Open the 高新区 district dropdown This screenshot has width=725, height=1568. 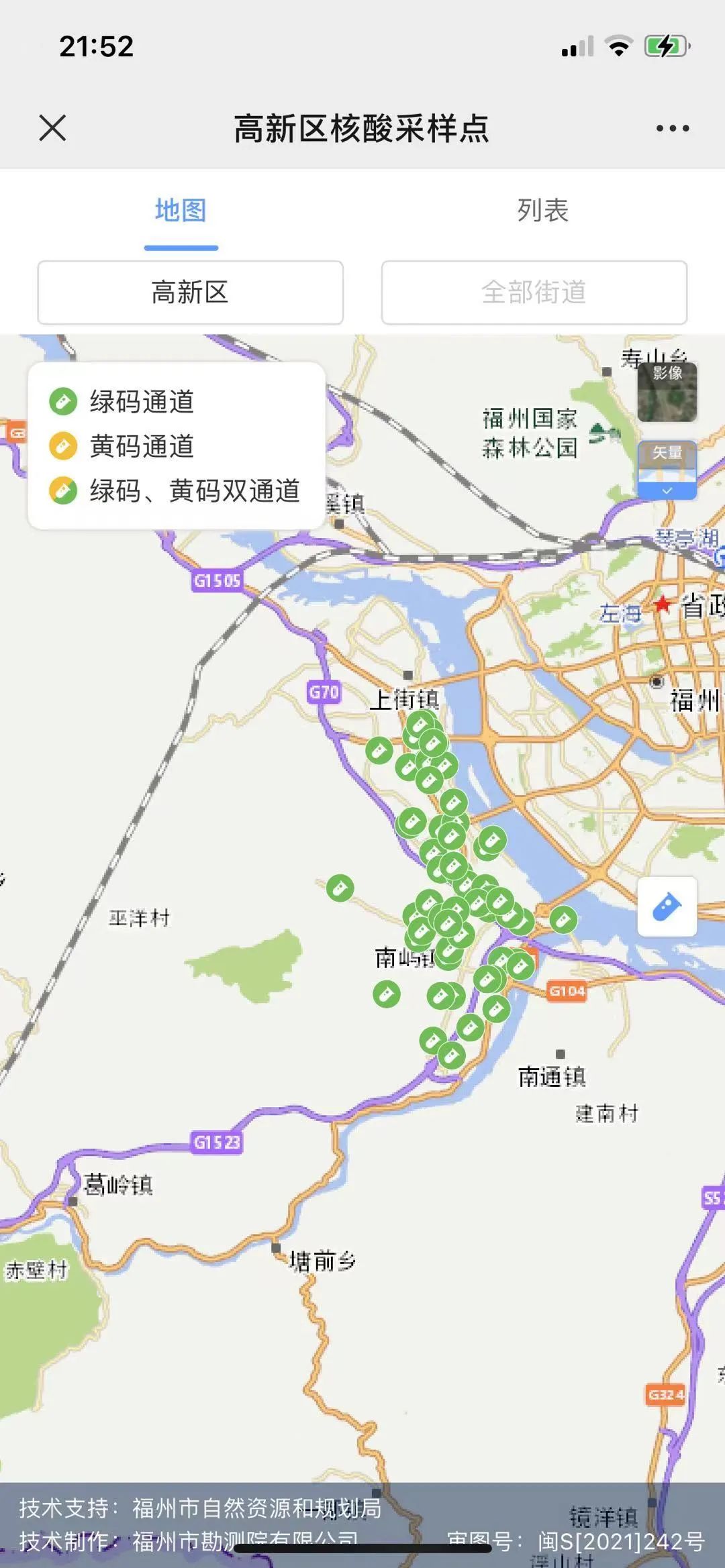pyautogui.click(x=191, y=293)
